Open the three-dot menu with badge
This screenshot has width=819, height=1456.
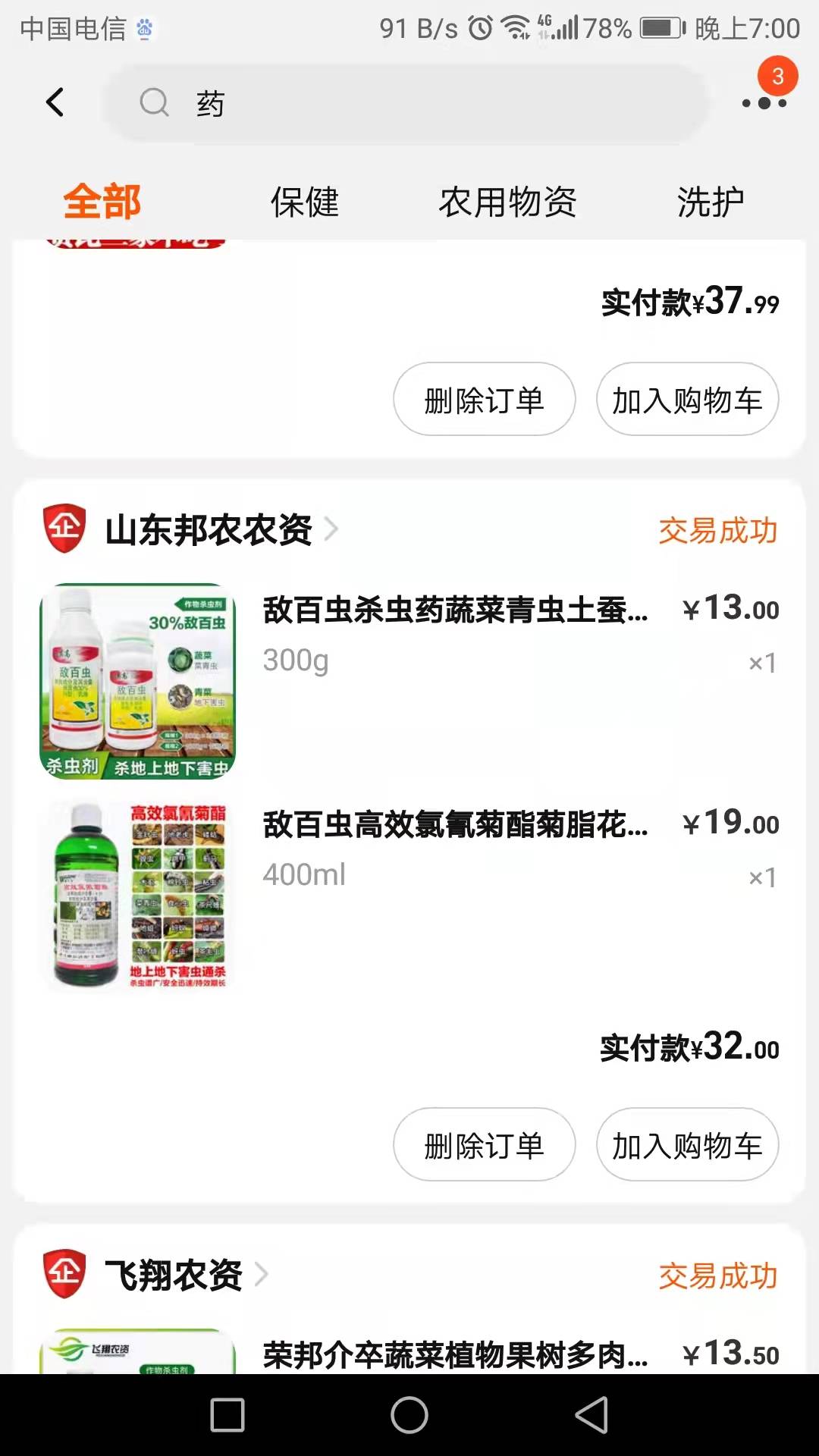(764, 102)
